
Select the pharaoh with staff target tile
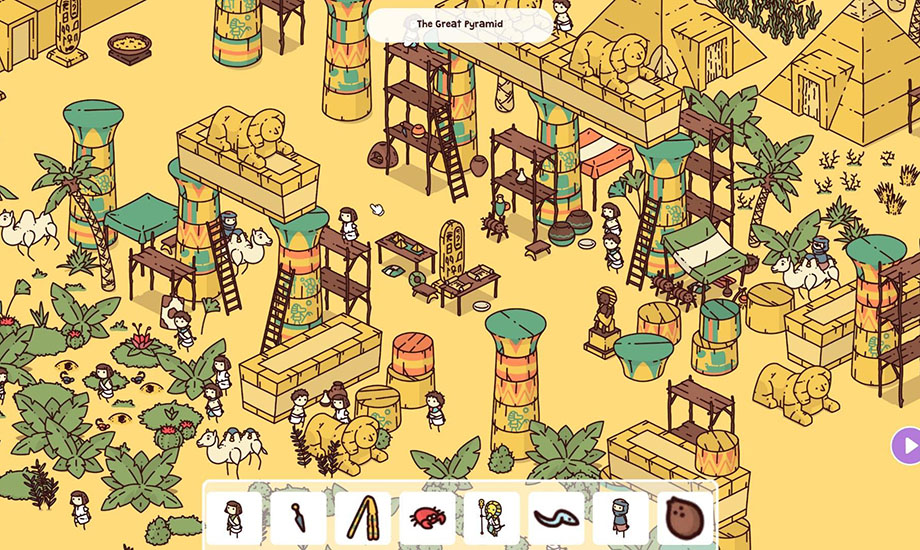(x=492, y=518)
